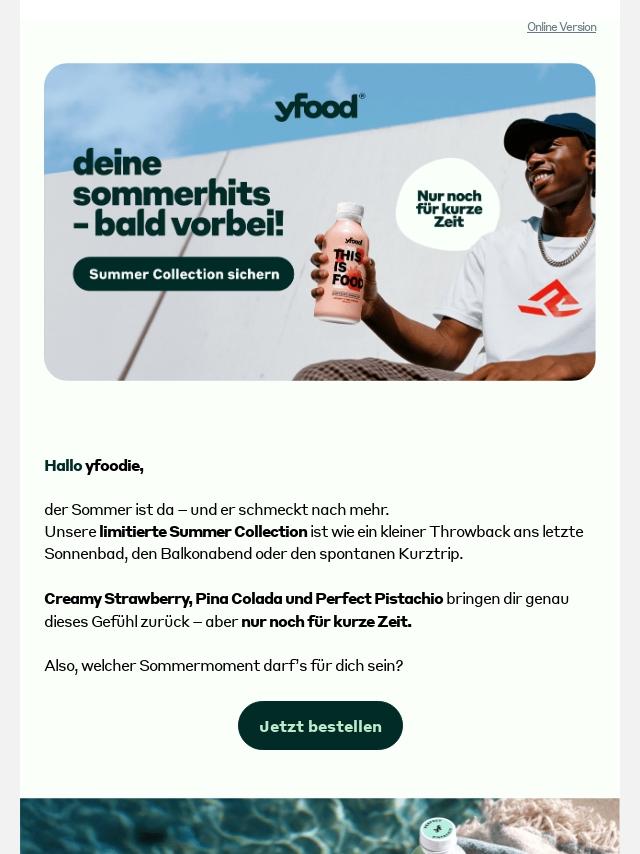Tap the Summer Collection sichern button
The image size is (640, 854).
point(184,274)
